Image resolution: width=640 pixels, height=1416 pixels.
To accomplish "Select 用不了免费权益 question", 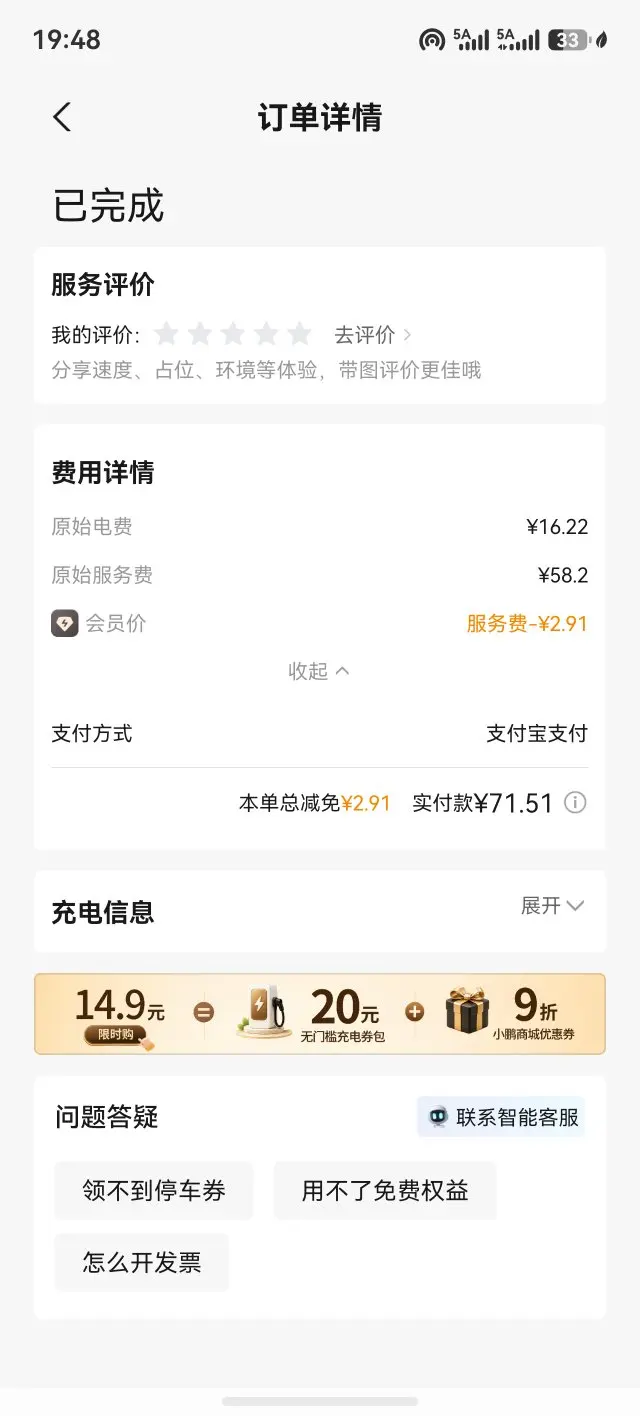I will (x=385, y=1191).
